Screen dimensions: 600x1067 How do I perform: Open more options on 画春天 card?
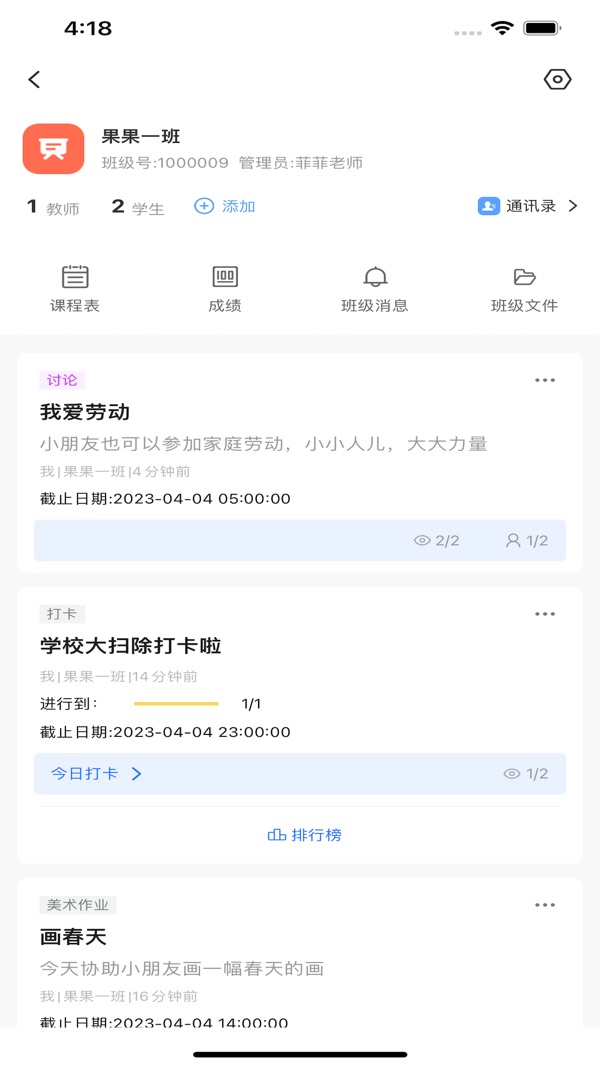pyautogui.click(x=545, y=905)
